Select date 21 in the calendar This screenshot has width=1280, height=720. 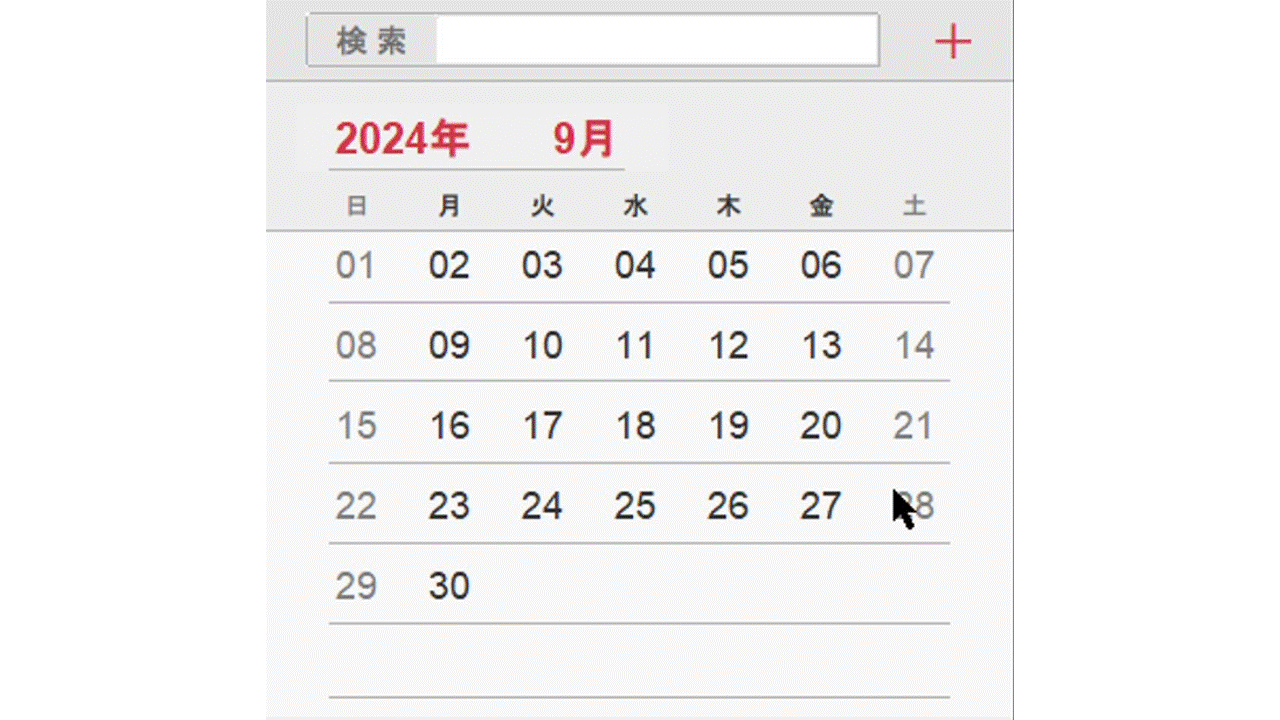click(x=914, y=425)
